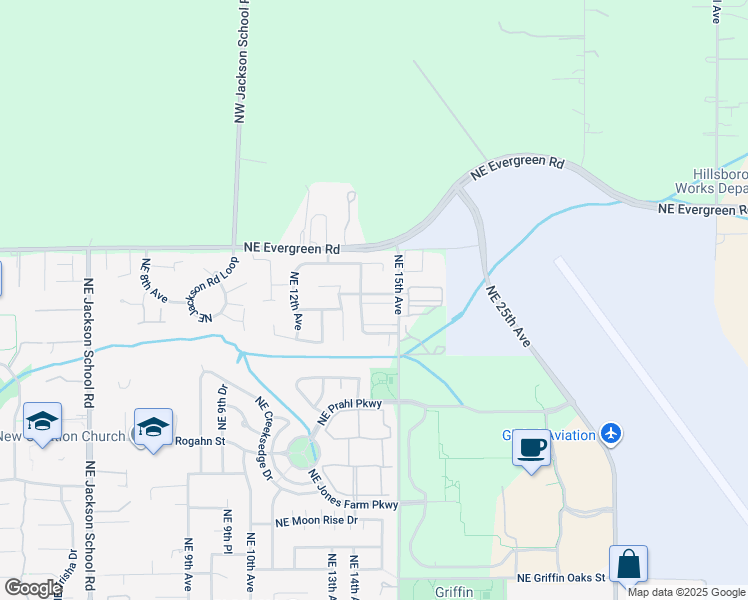Image resolution: width=748 pixels, height=600 pixels.
Task: Select the airplane icon next to Aviation
Action: (612, 434)
